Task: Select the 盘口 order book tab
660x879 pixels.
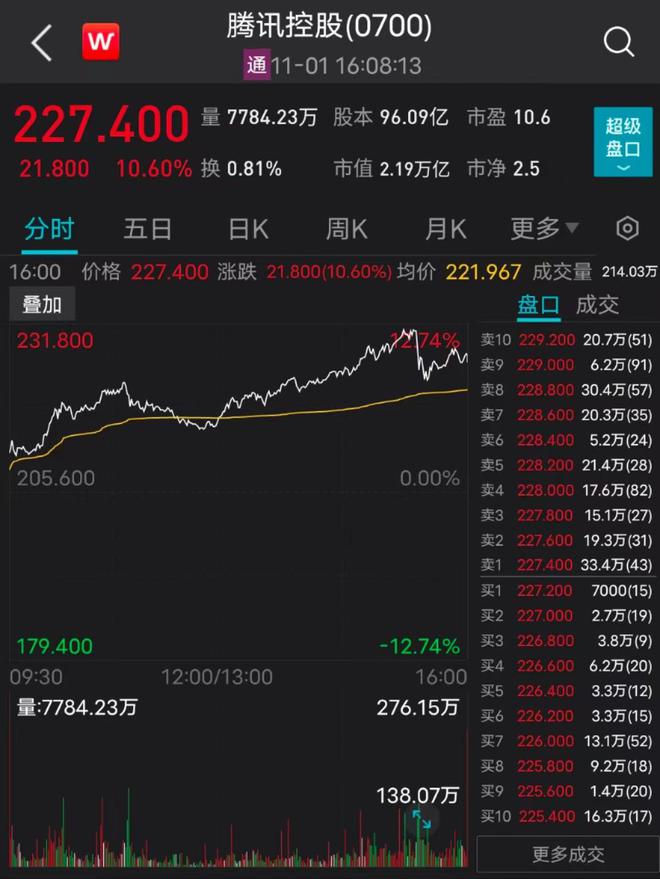Action: click(x=538, y=305)
